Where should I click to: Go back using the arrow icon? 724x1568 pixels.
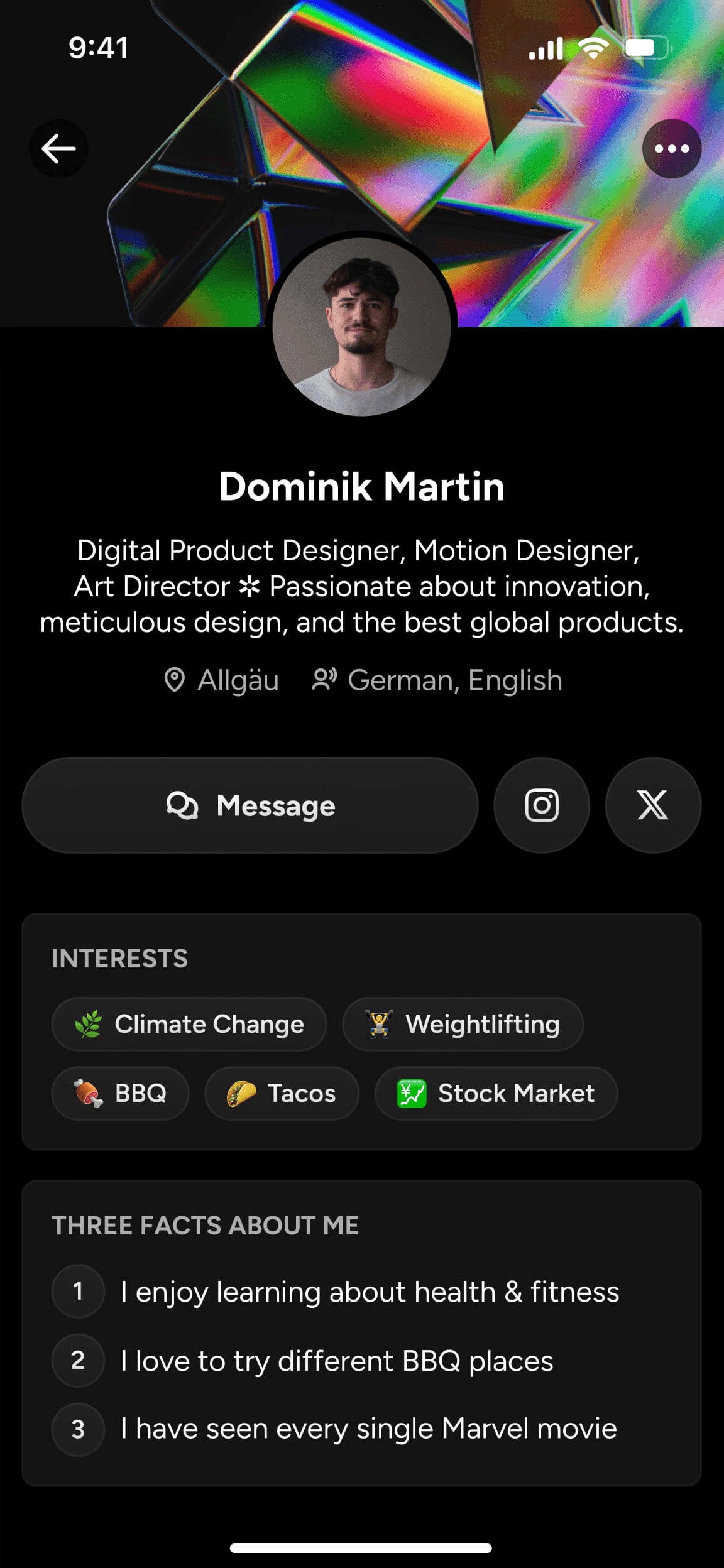point(58,149)
